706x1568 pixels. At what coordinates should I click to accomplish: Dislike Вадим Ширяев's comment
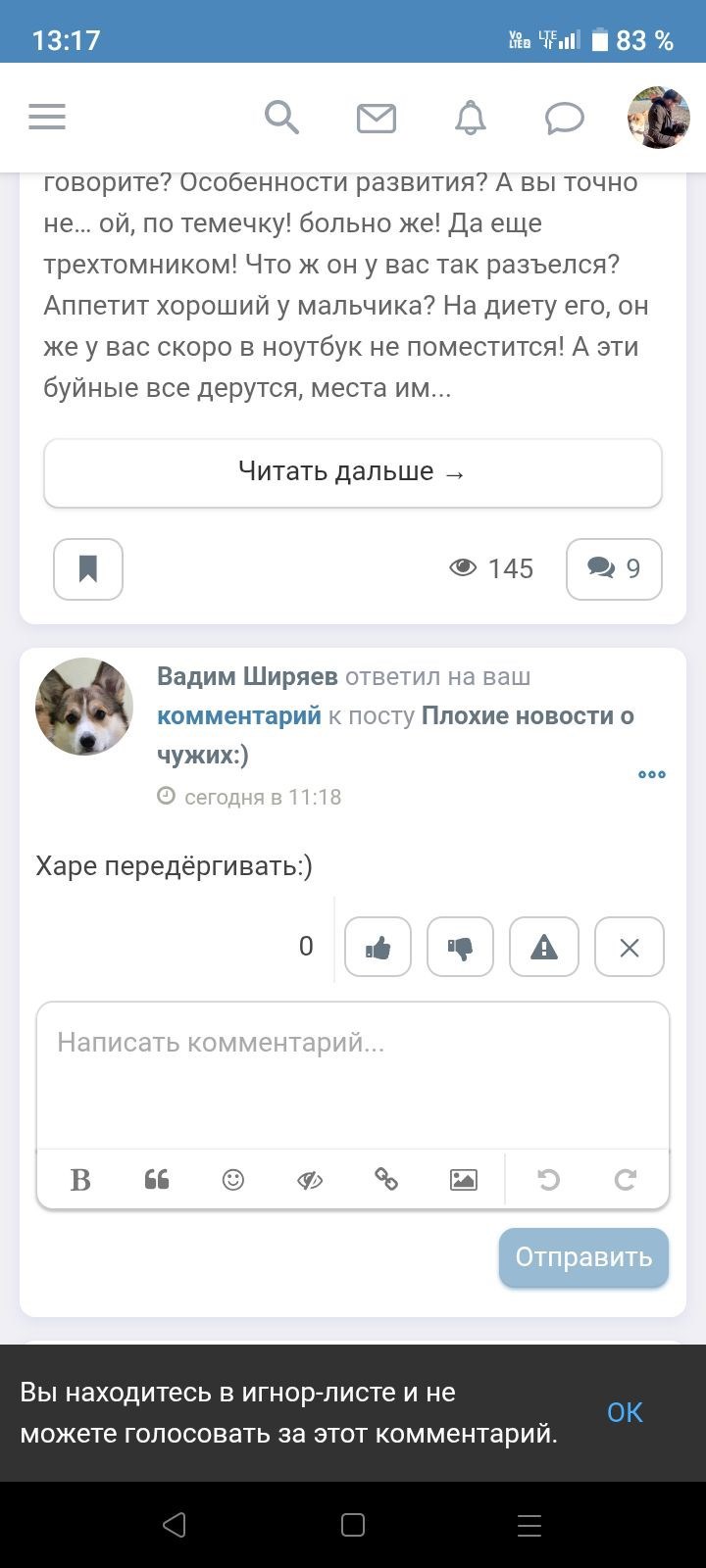(460, 947)
